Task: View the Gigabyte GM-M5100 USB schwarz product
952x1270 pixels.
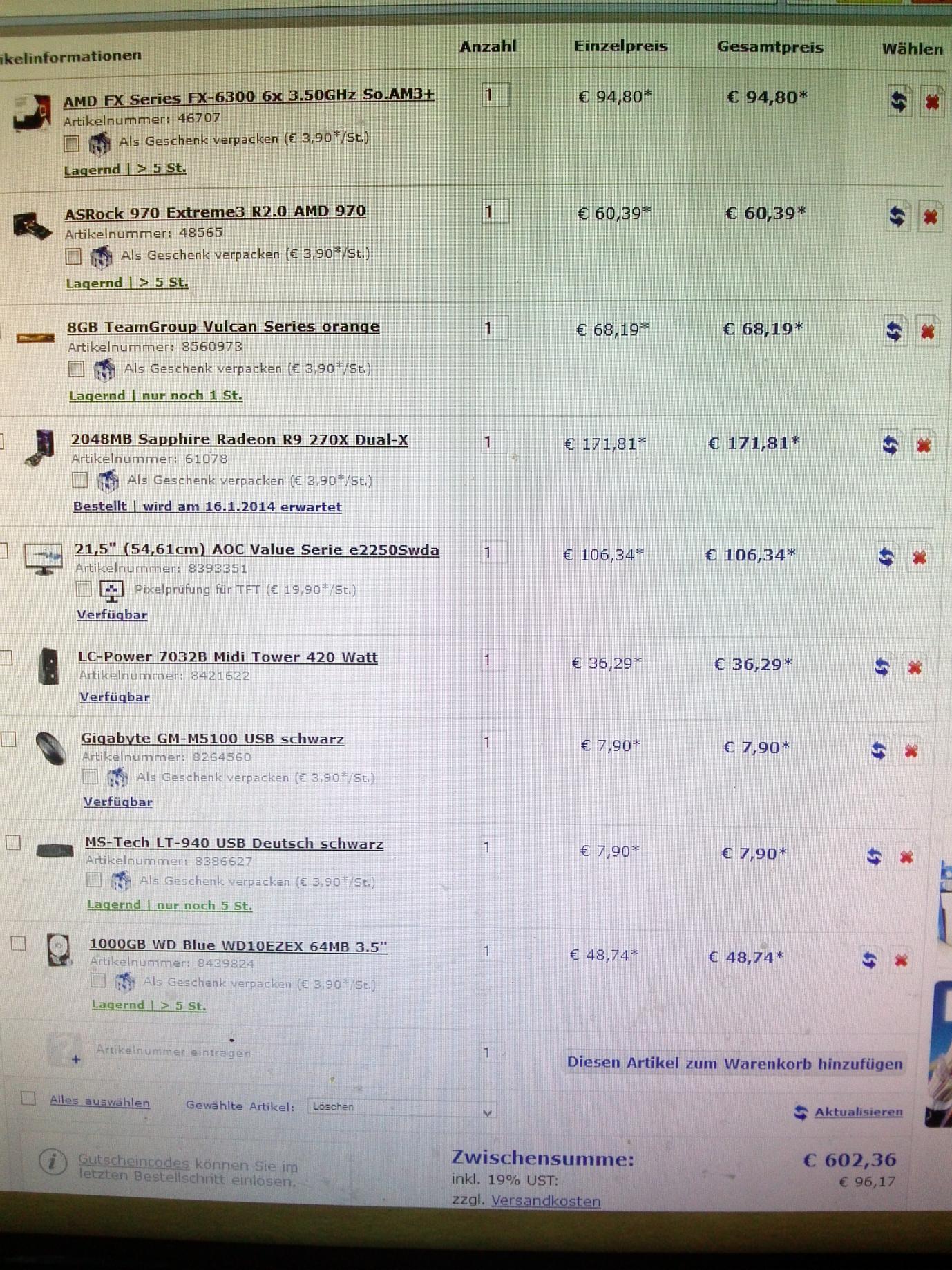Action: [x=212, y=739]
